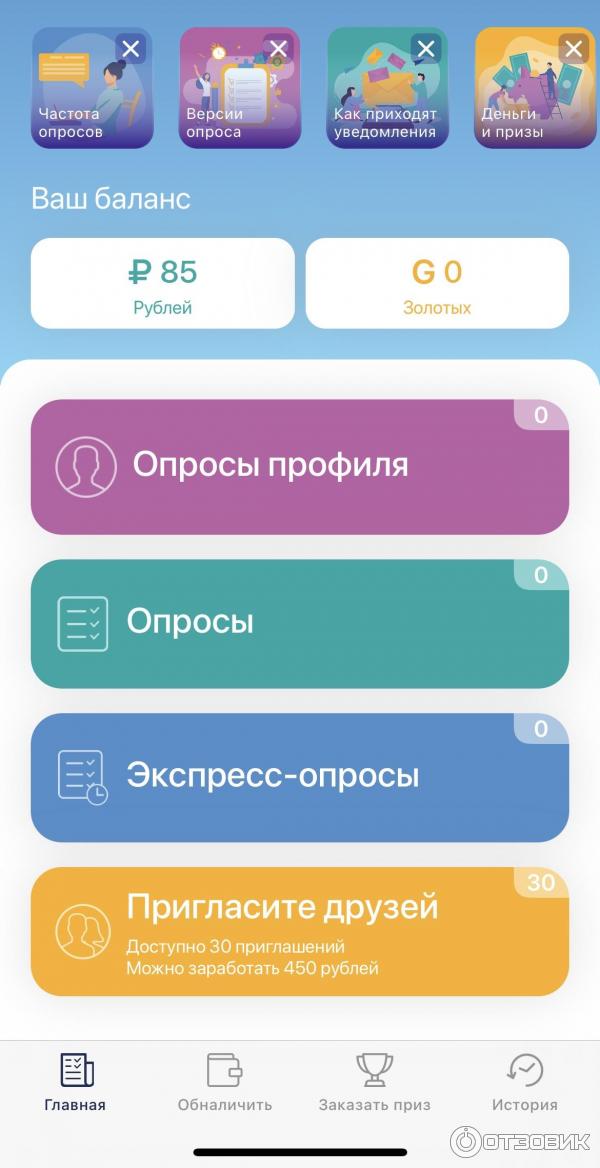Switch to the Обналичить tab
The height and width of the screenshot is (1168, 600).
click(x=224, y=1082)
